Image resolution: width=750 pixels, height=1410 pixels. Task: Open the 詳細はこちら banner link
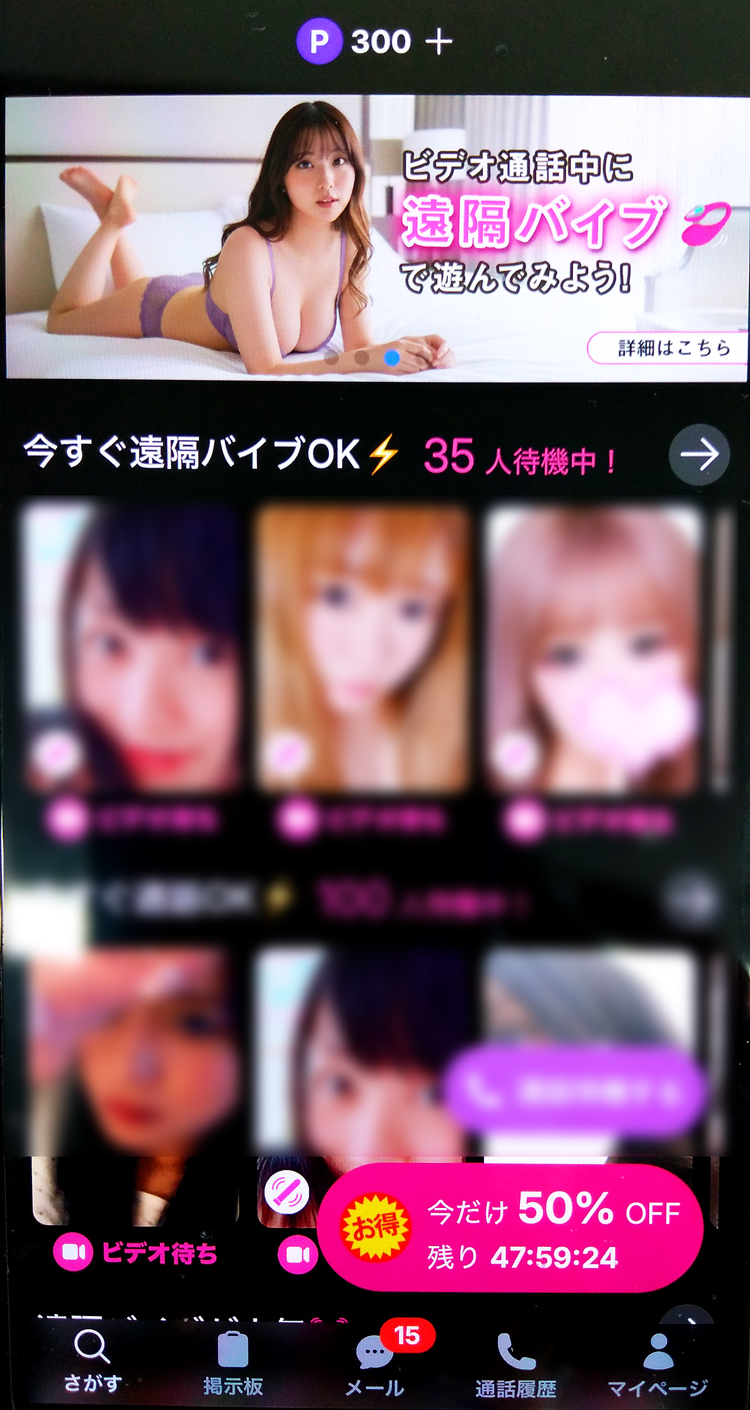point(667,348)
